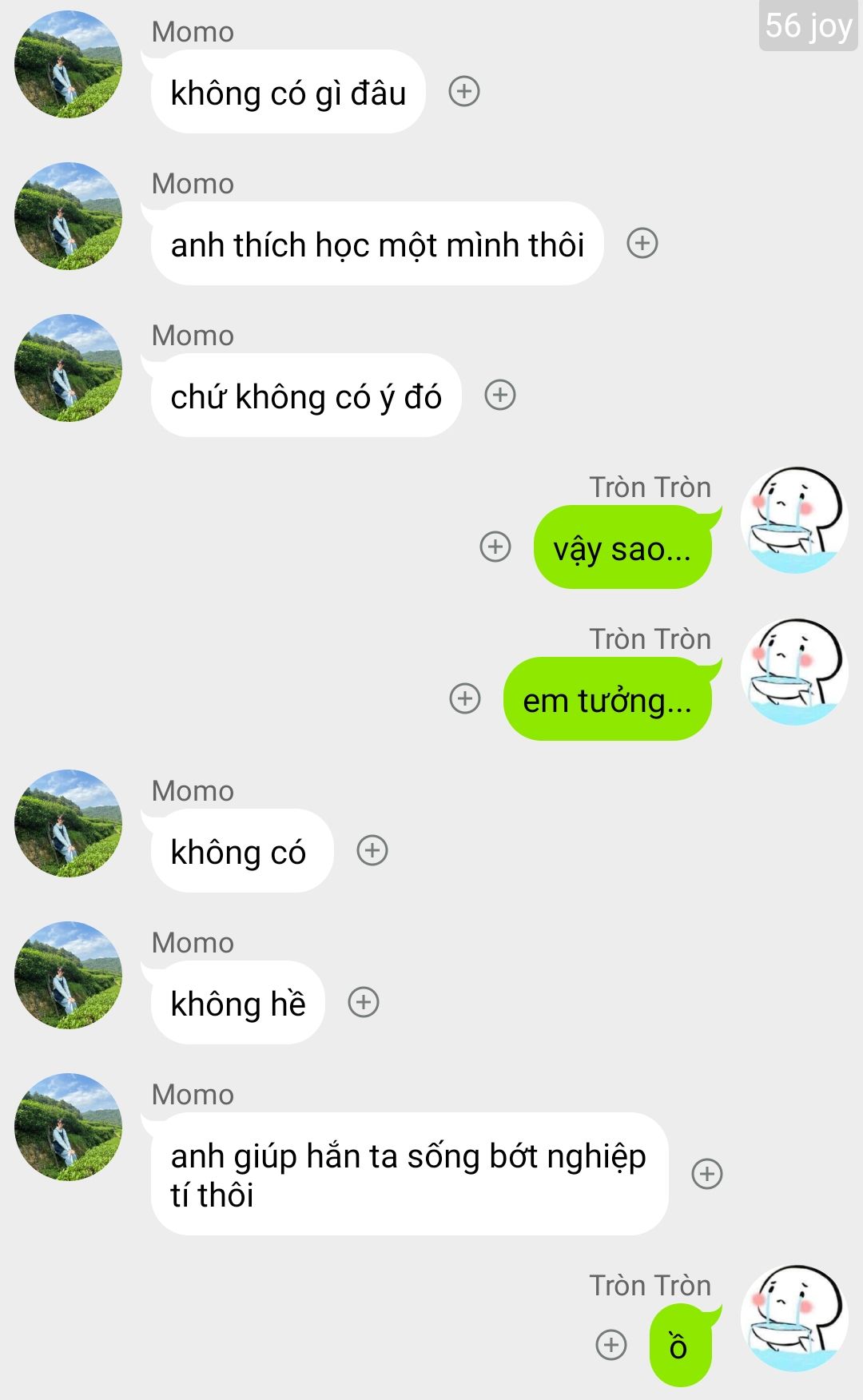Tap plus icon beside the "ồ" message
Screen dimensions: 863x1400
point(611,1345)
